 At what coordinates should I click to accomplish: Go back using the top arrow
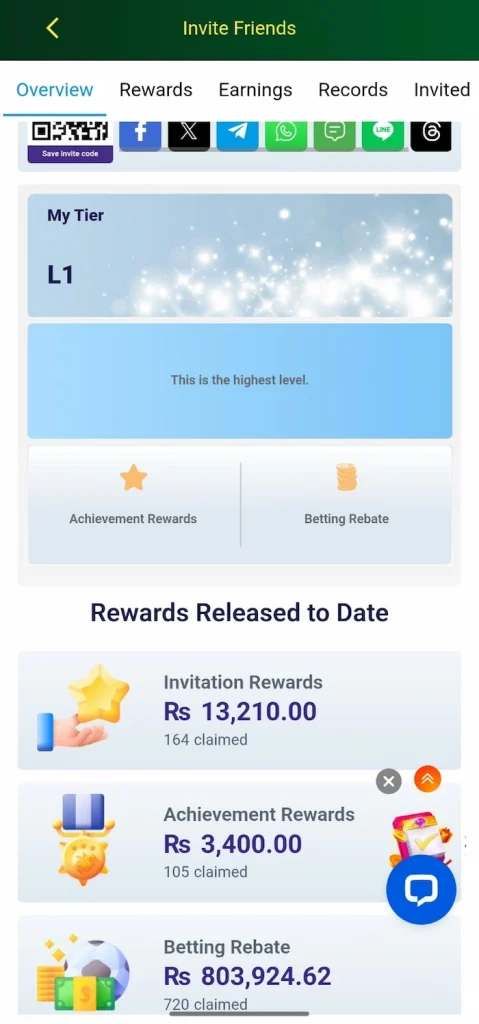(53, 28)
